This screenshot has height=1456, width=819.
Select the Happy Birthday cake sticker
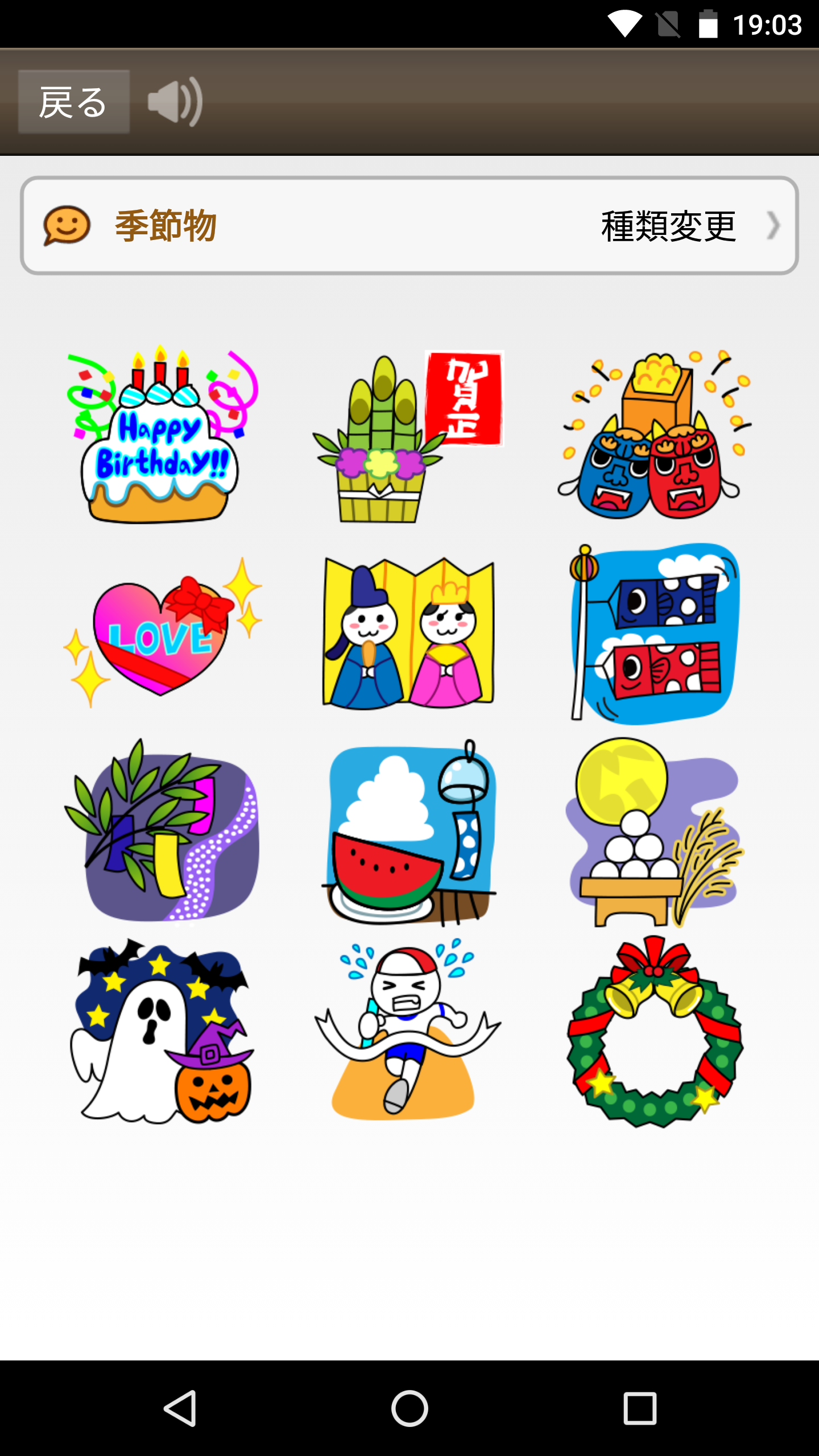point(162,435)
